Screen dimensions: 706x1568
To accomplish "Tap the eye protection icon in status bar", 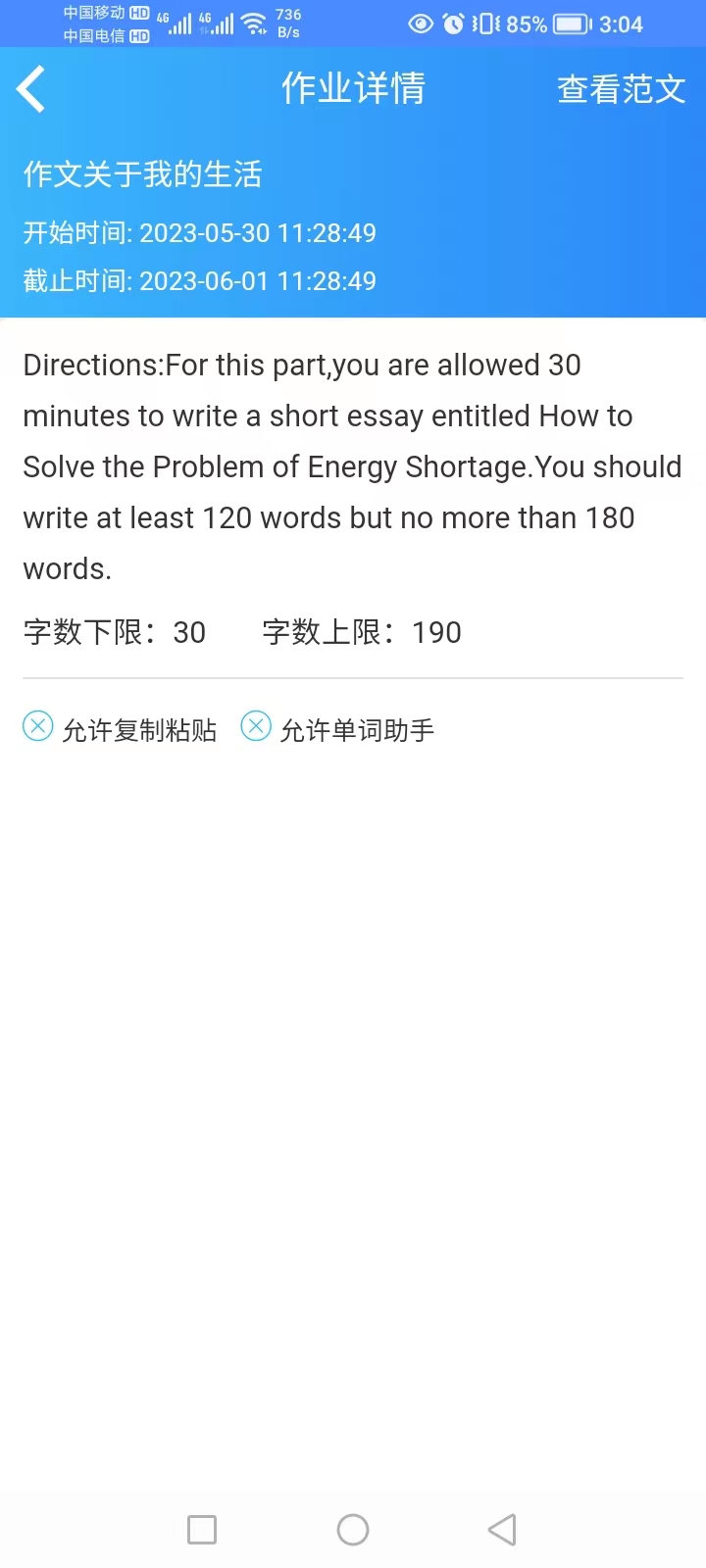I will point(422,24).
